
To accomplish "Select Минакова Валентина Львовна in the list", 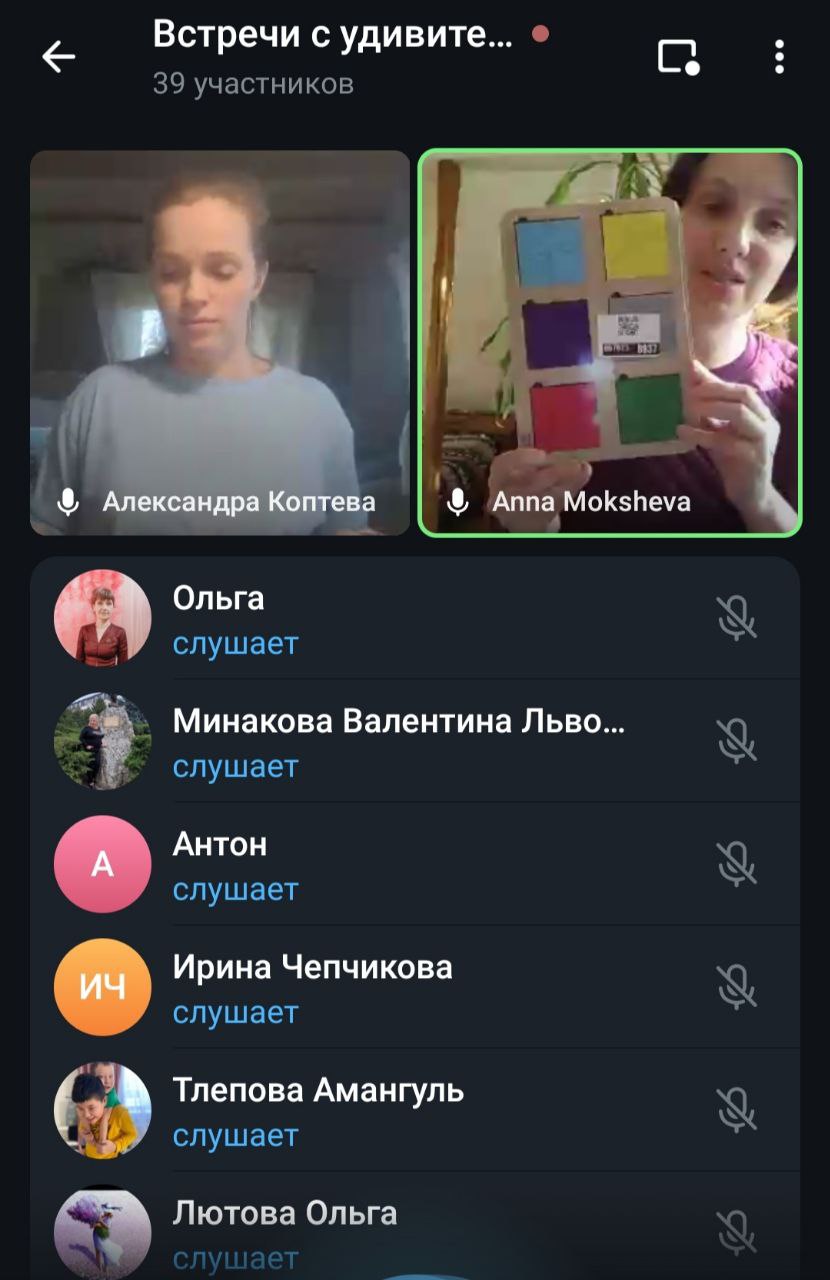I will coord(414,742).
